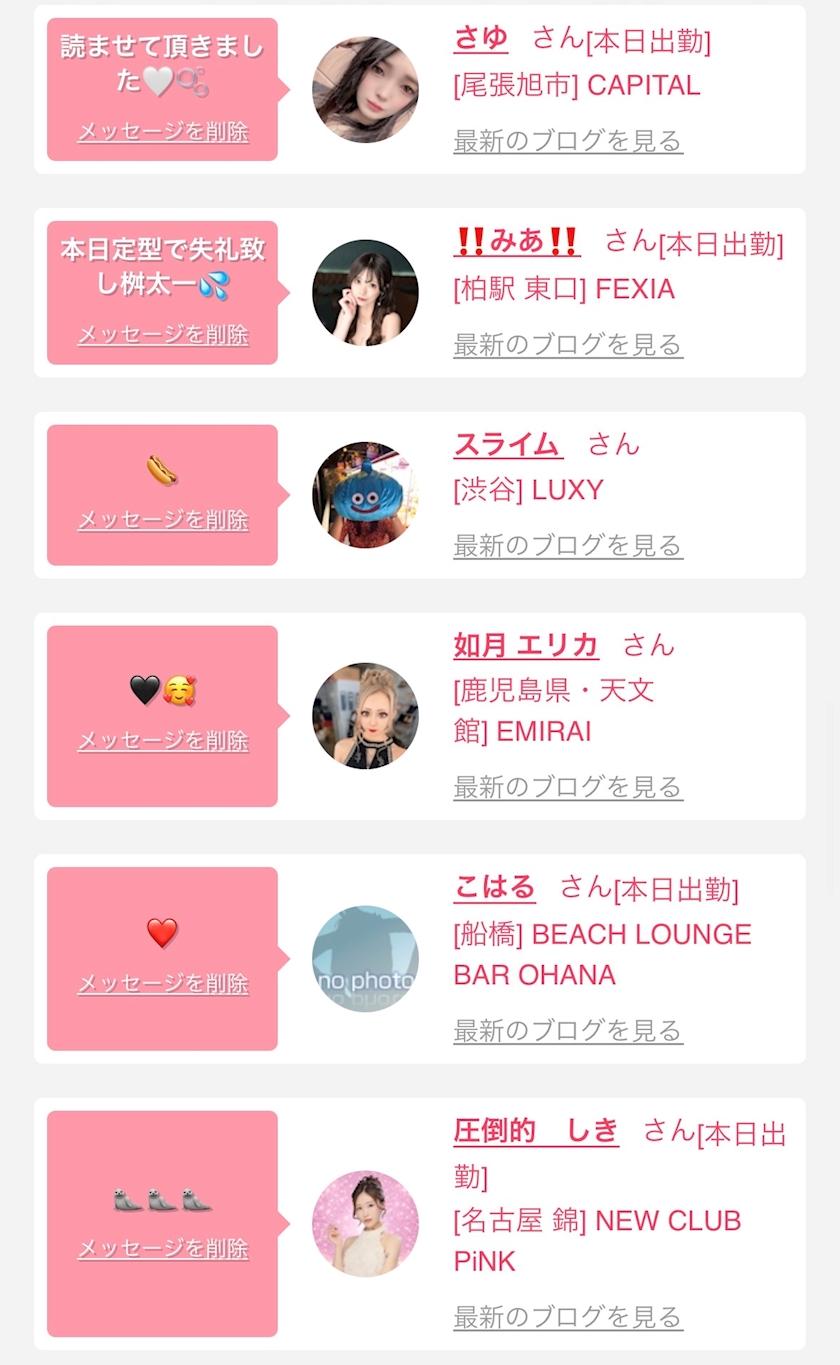
Task: View こはる's latest blog
Action: [568, 1031]
